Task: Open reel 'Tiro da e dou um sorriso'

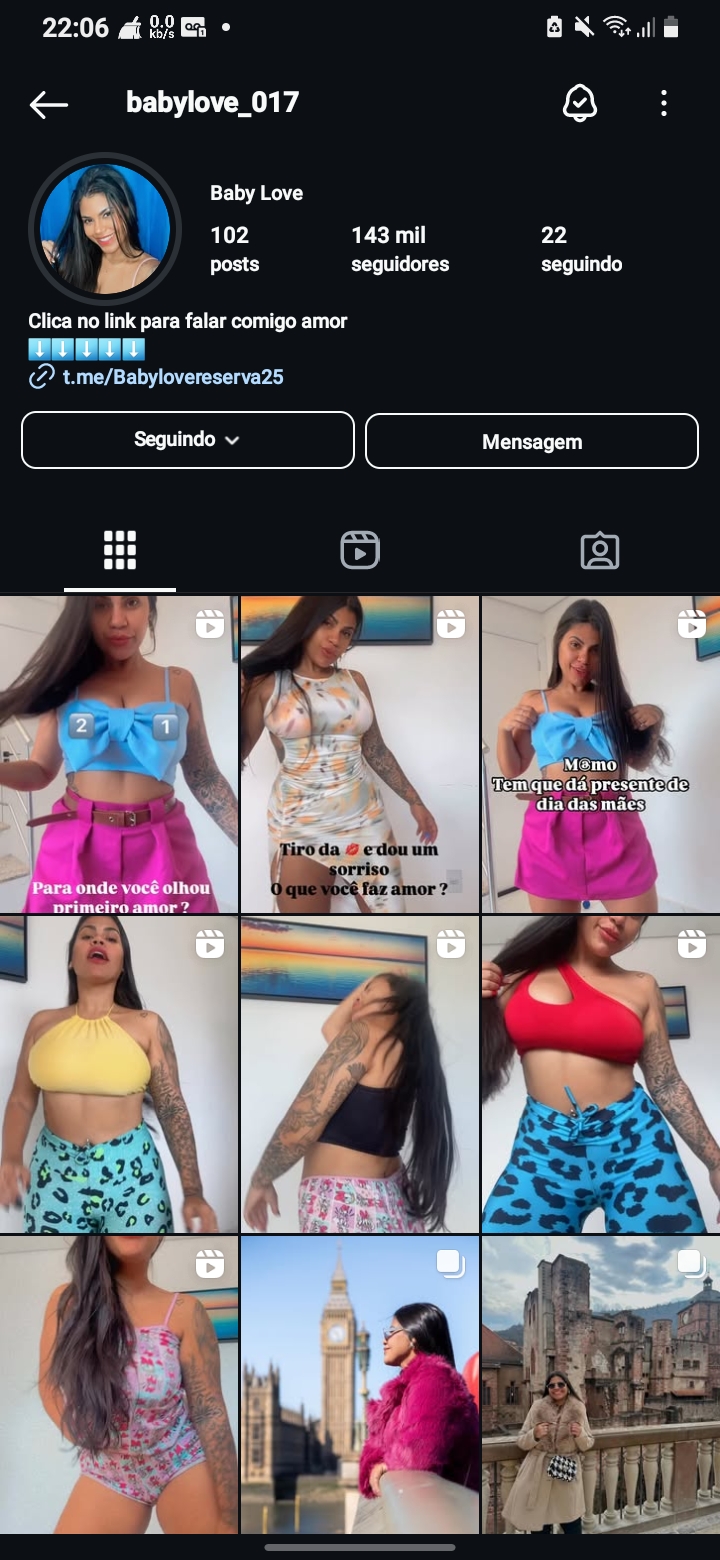Action: point(359,754)
